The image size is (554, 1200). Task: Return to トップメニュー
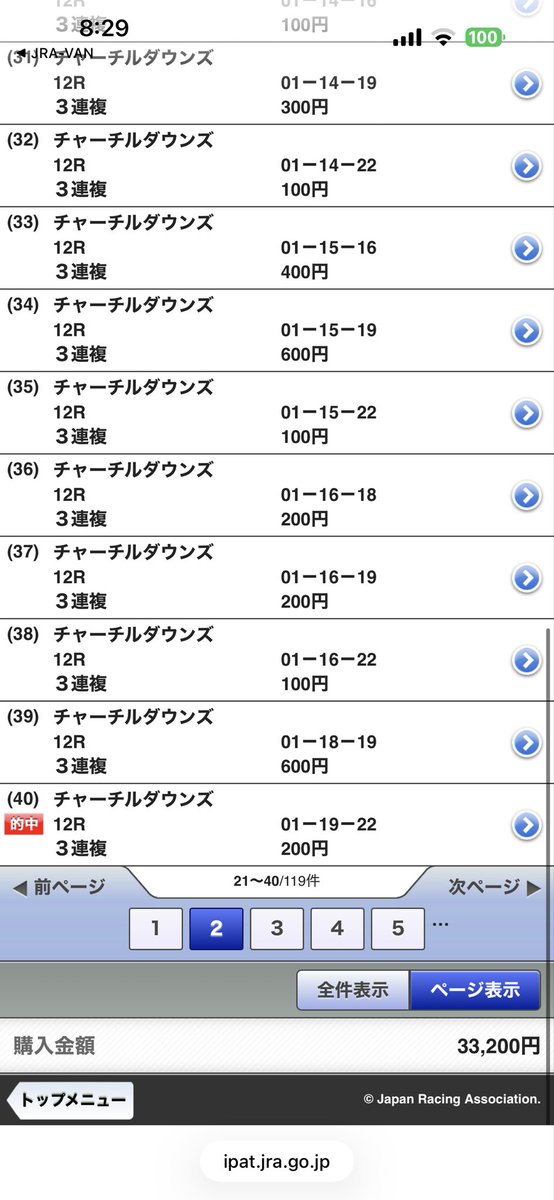click(x=70, y=1101)
